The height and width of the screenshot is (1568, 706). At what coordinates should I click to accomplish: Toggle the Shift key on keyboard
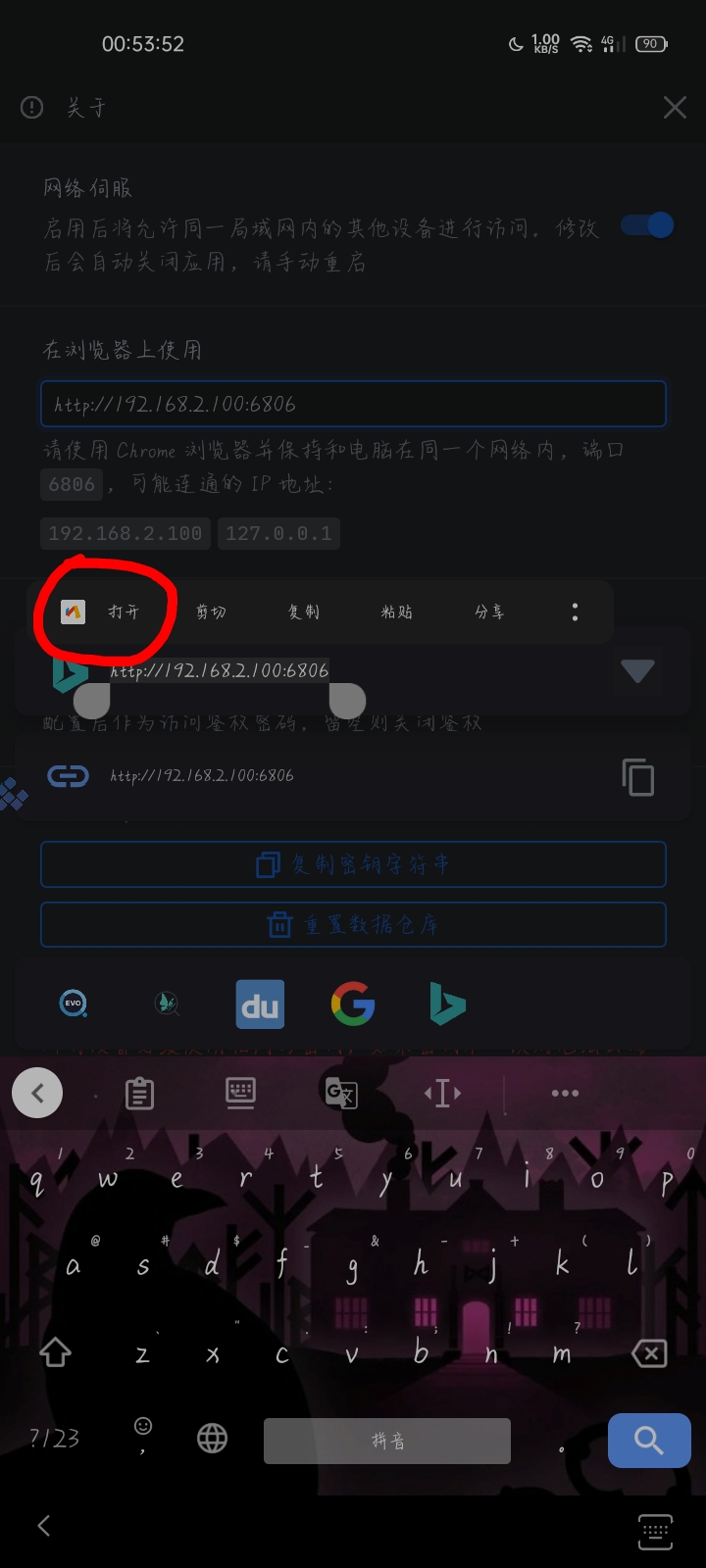coord(56,1352)
